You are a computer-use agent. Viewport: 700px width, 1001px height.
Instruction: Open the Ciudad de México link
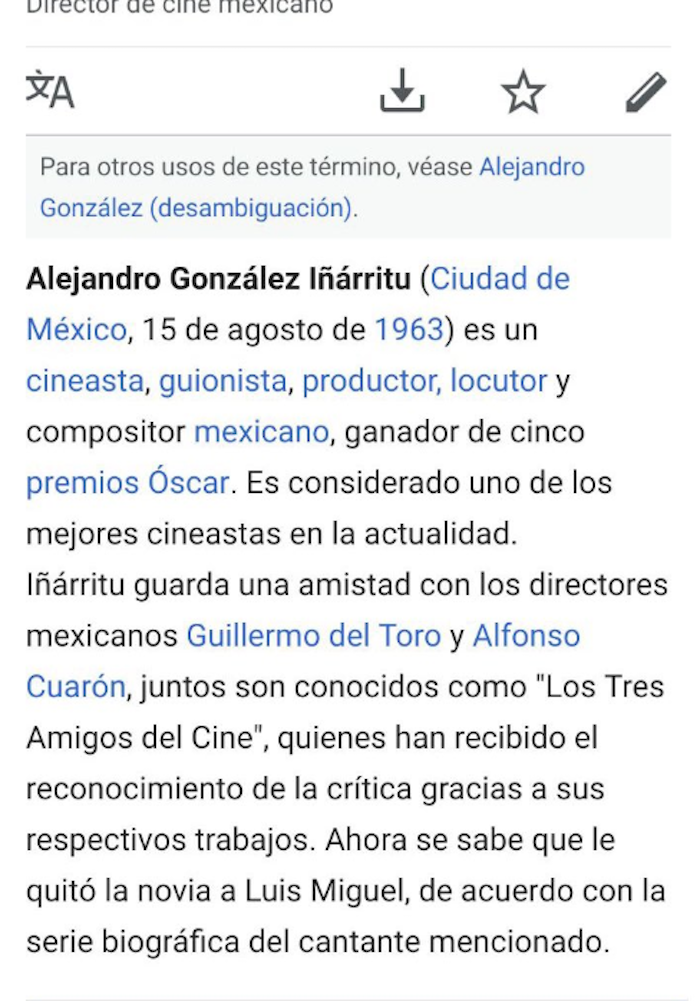[x=499, y=278]
